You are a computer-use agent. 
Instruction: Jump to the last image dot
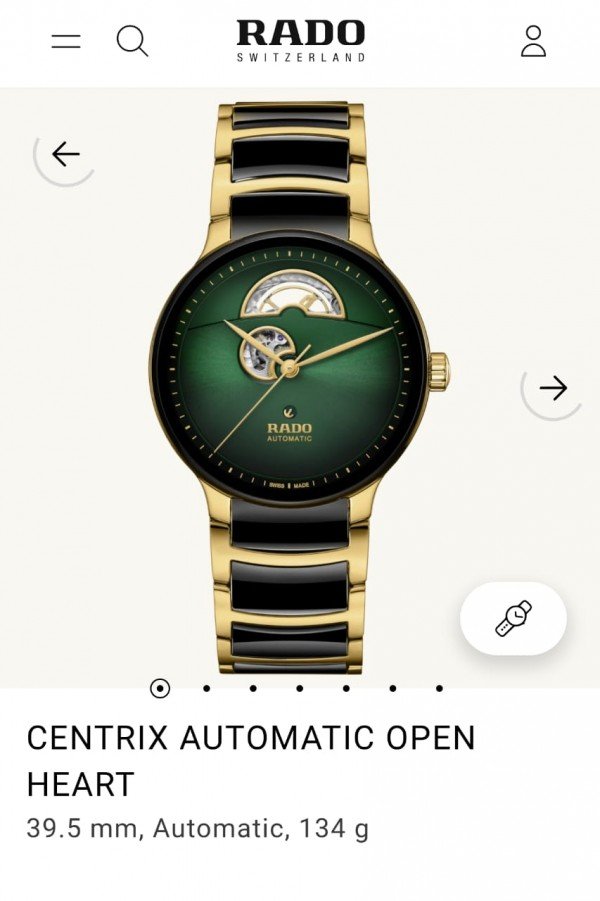439,688
